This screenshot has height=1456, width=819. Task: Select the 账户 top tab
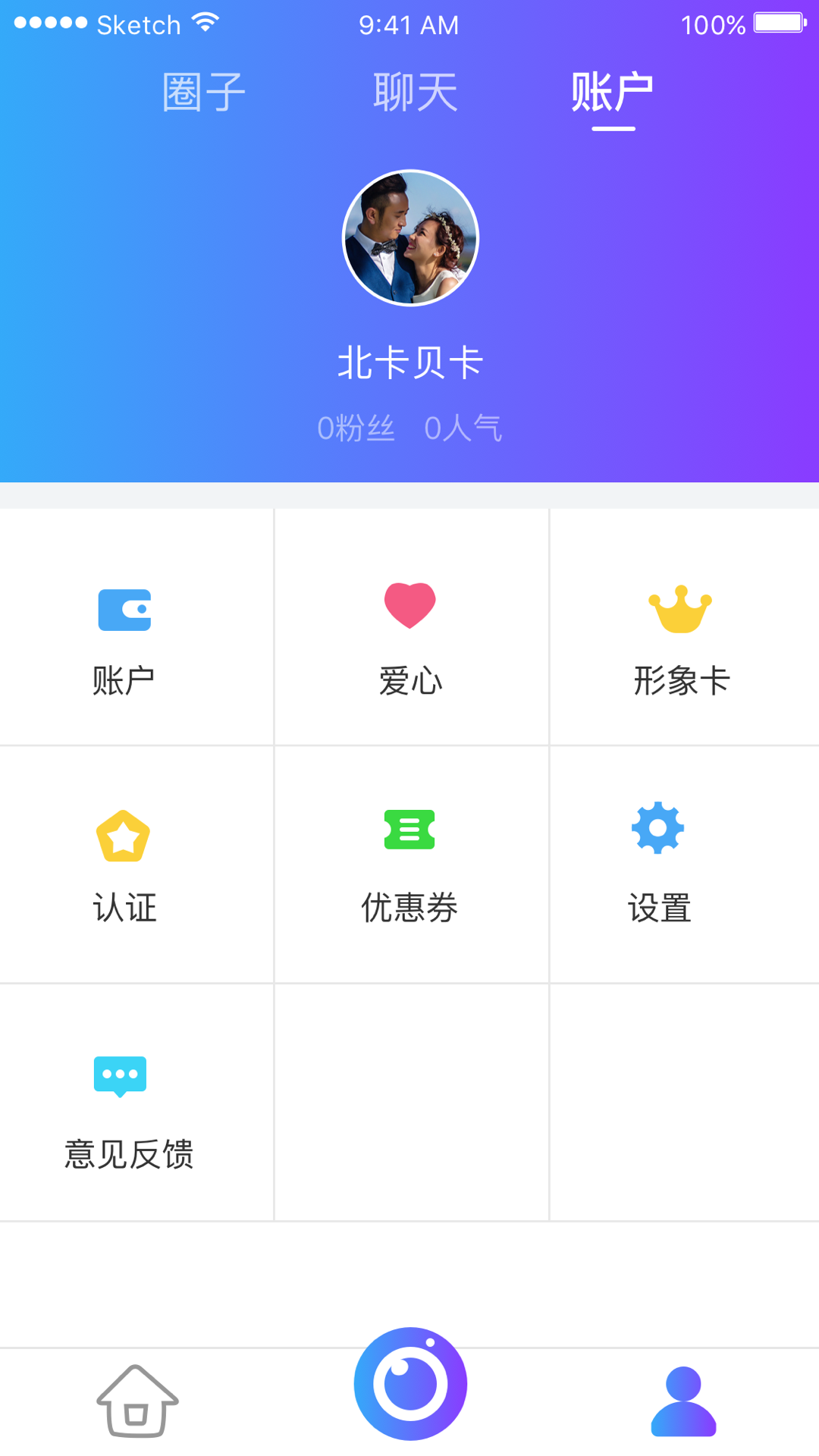click(x=613, y=93)
